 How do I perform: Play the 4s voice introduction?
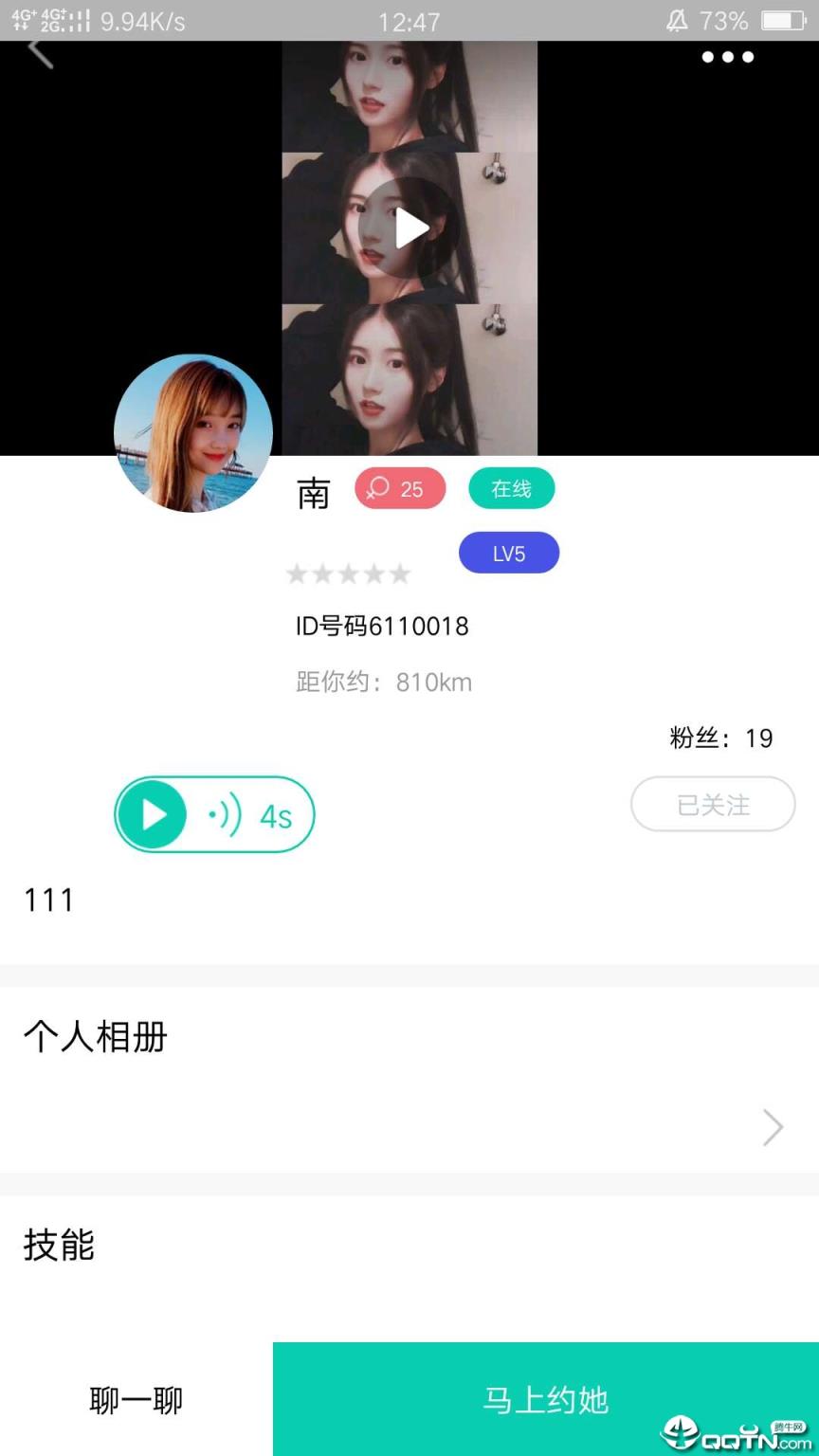[153, 813]
